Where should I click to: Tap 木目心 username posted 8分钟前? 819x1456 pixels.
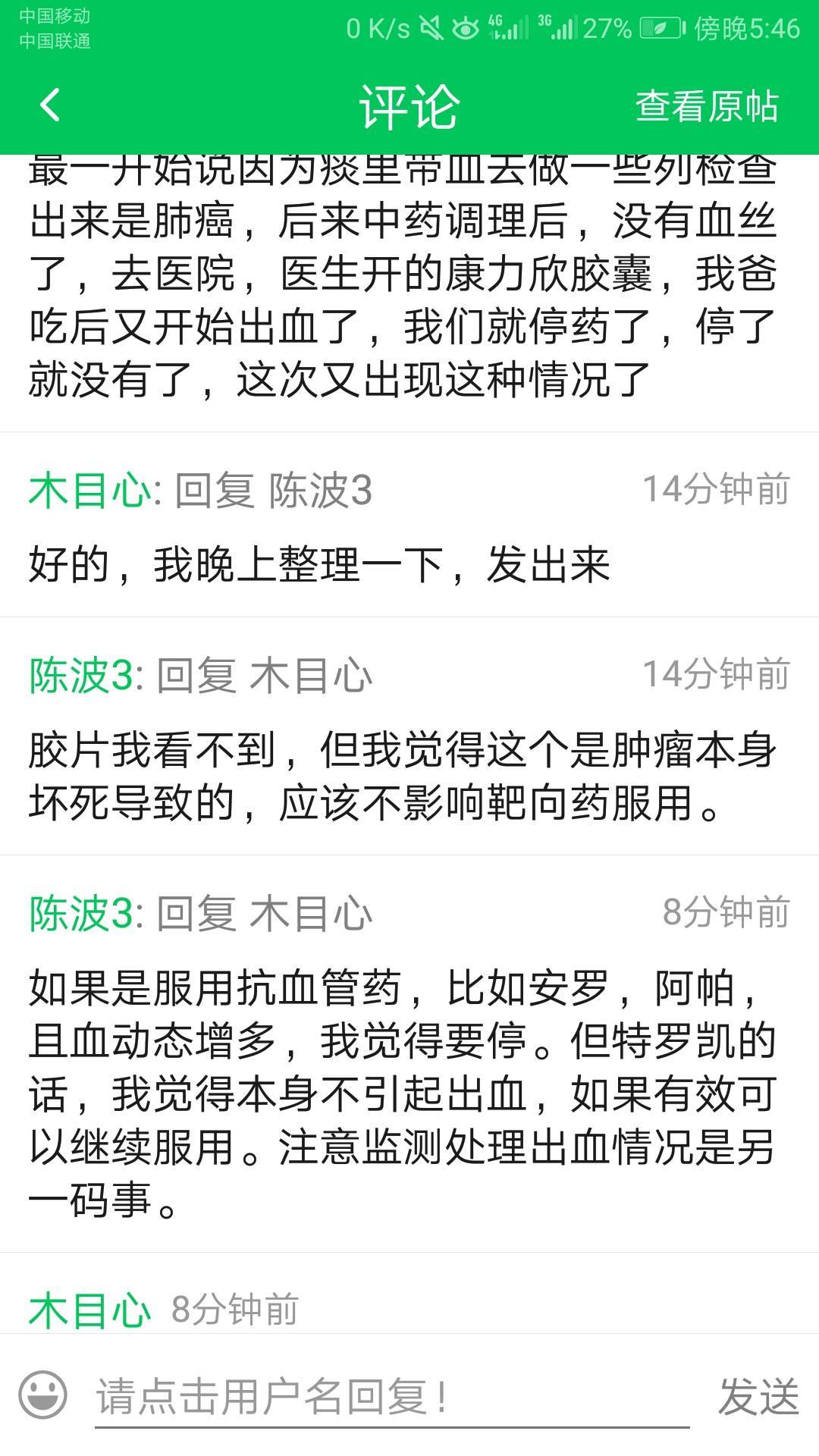[x=89, y=1310]
